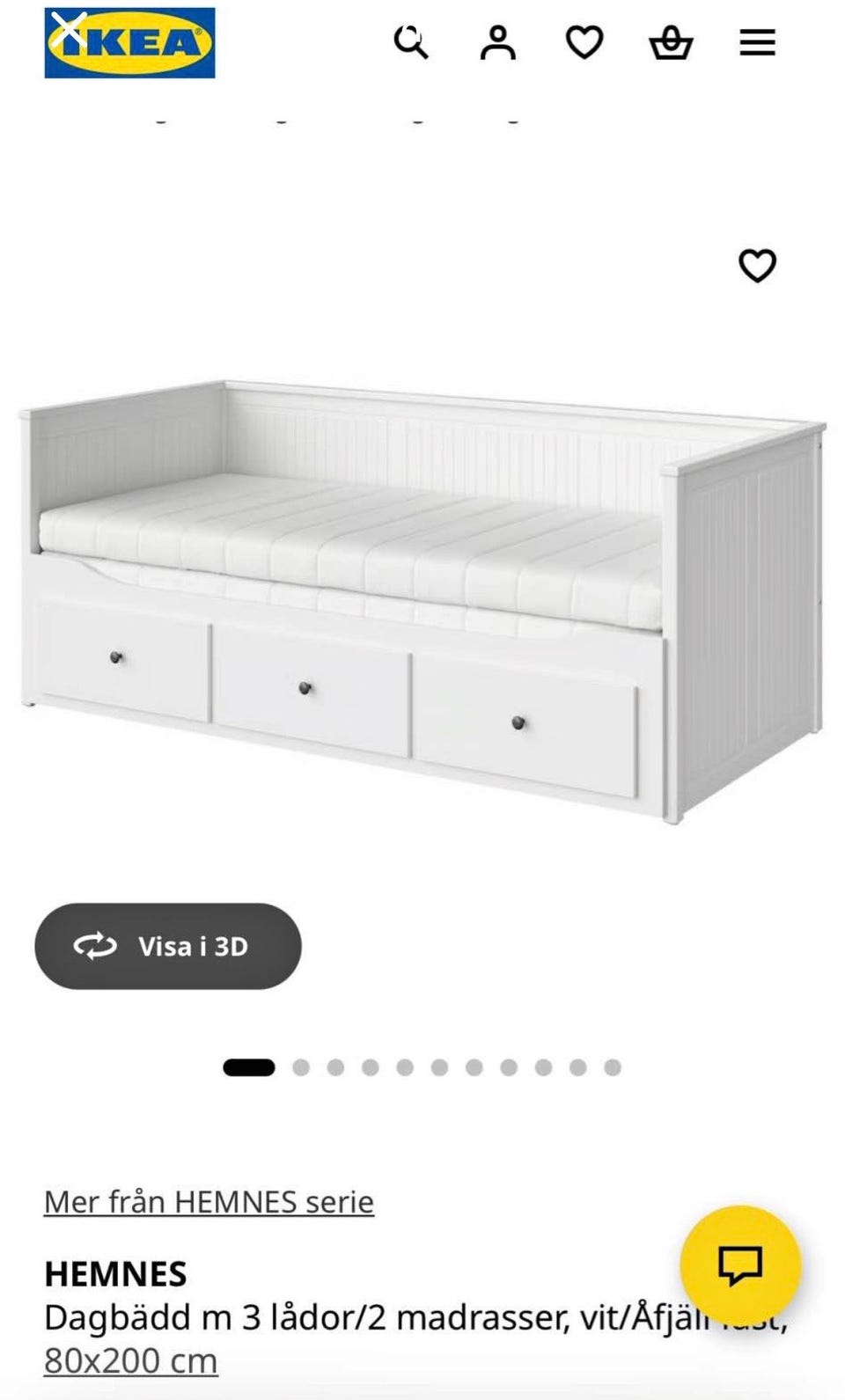This screenshot has height=1400, width=845.
Task: Open Mer från HEMNES serie link
Action: tap(209, 1201)
